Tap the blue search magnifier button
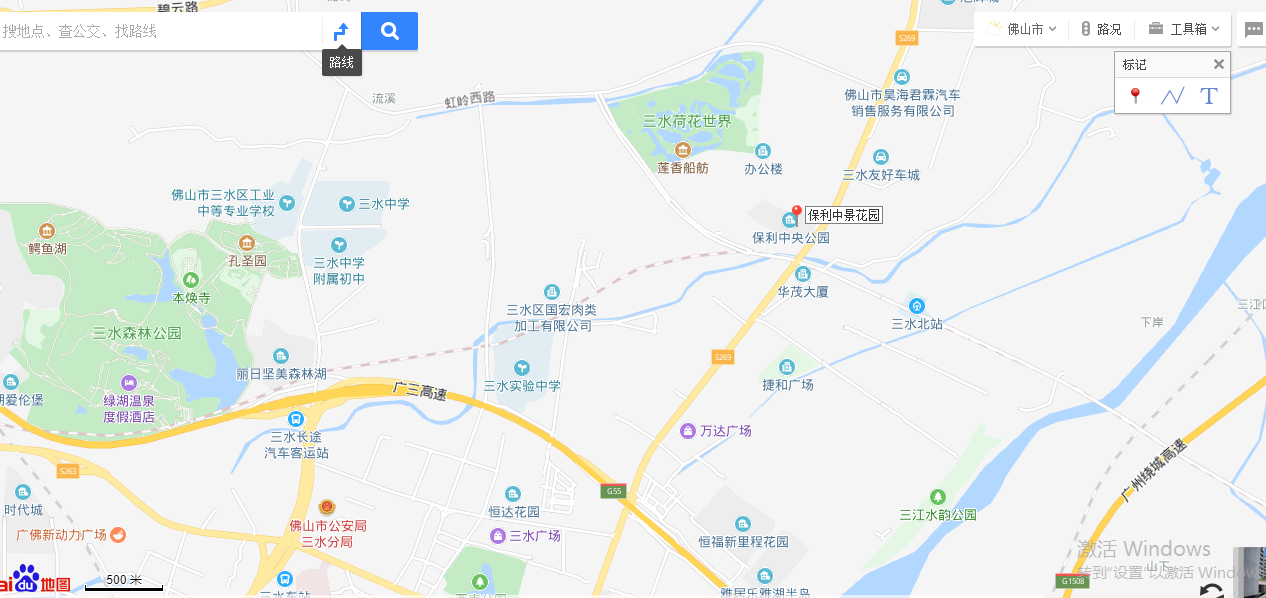 pyautogui.click(x=389, y=31)
